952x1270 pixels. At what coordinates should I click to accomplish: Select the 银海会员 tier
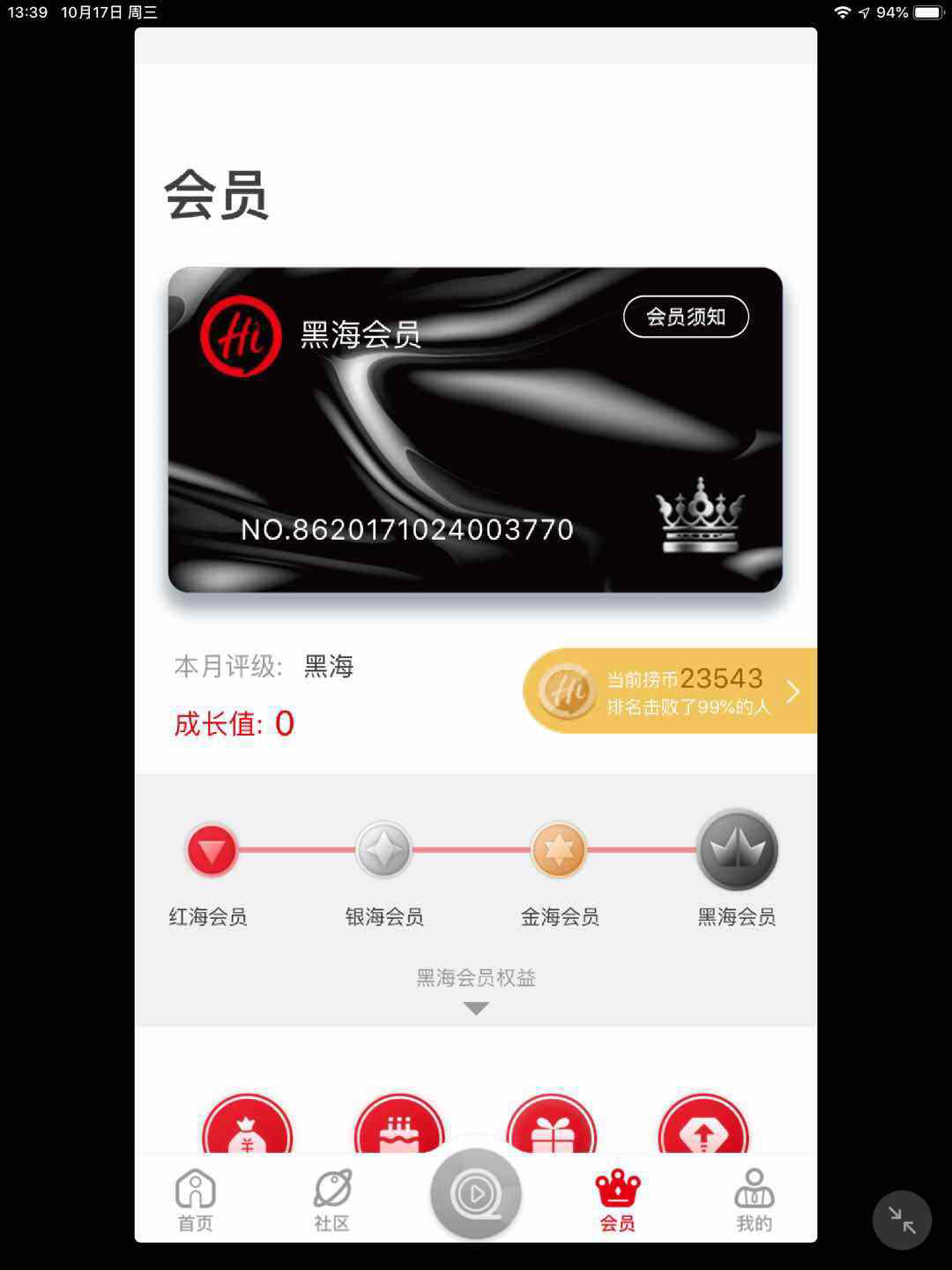383,851
